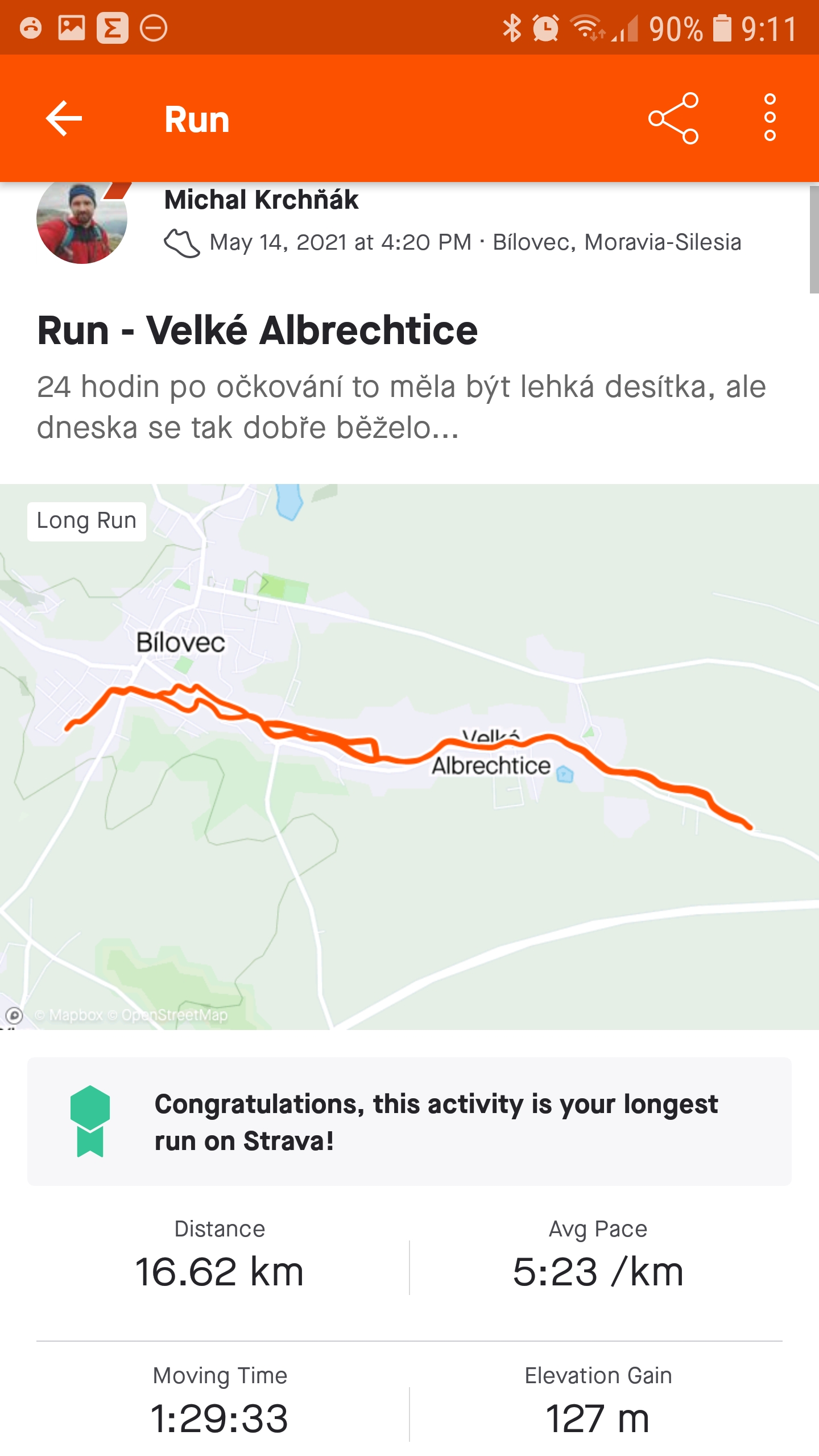The height and width of the screenshot is (1456, 819).
Task: Open the longest run congratulations card
Action: pos(409,1122)
